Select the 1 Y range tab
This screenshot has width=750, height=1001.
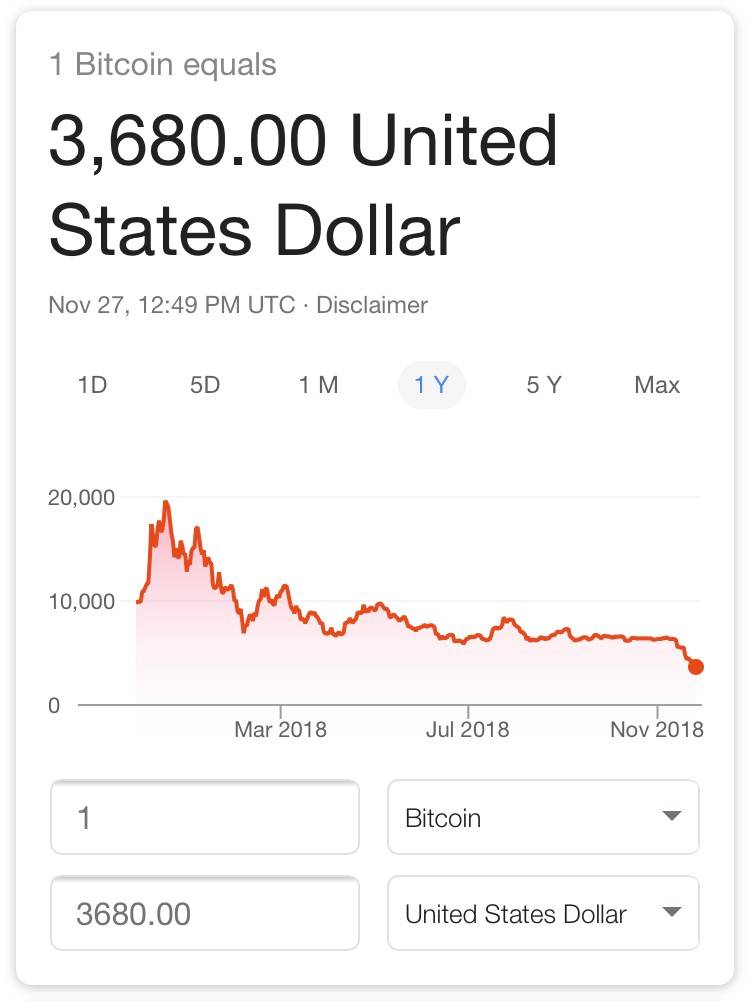(431, 385)
